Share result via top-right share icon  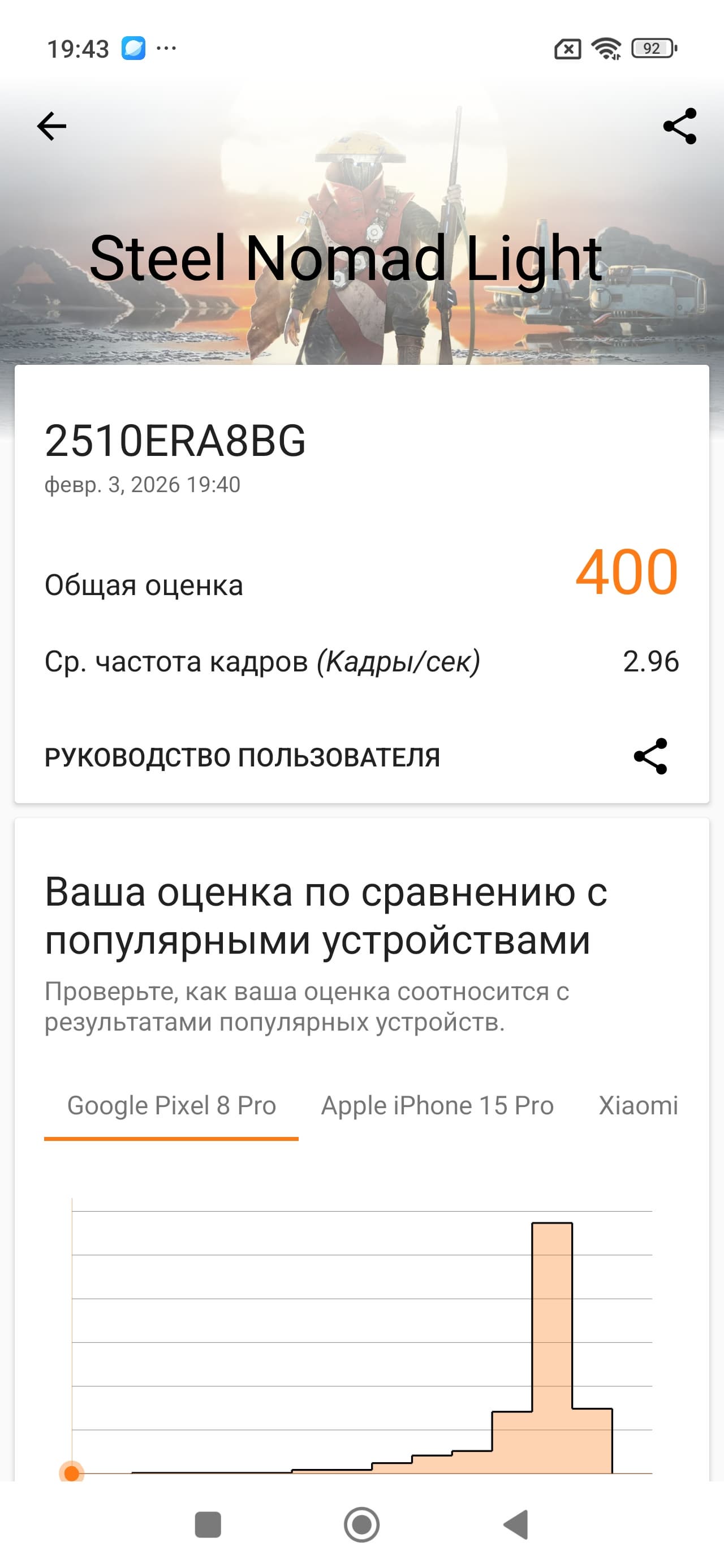coord(679,126)
